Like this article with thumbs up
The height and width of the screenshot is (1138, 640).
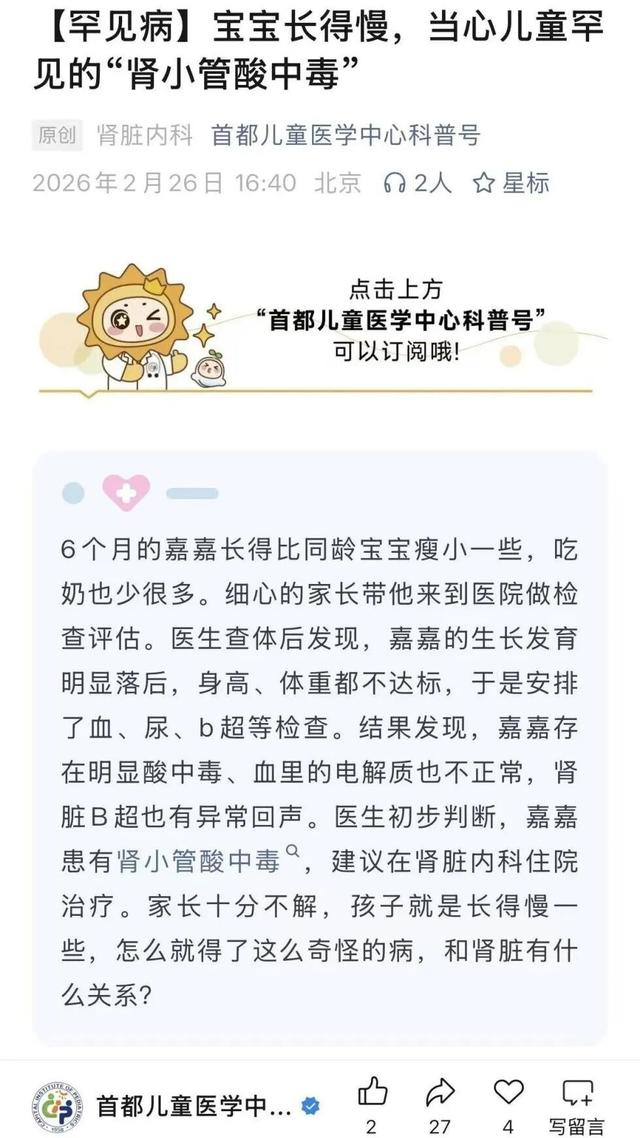coord(372,1091)
